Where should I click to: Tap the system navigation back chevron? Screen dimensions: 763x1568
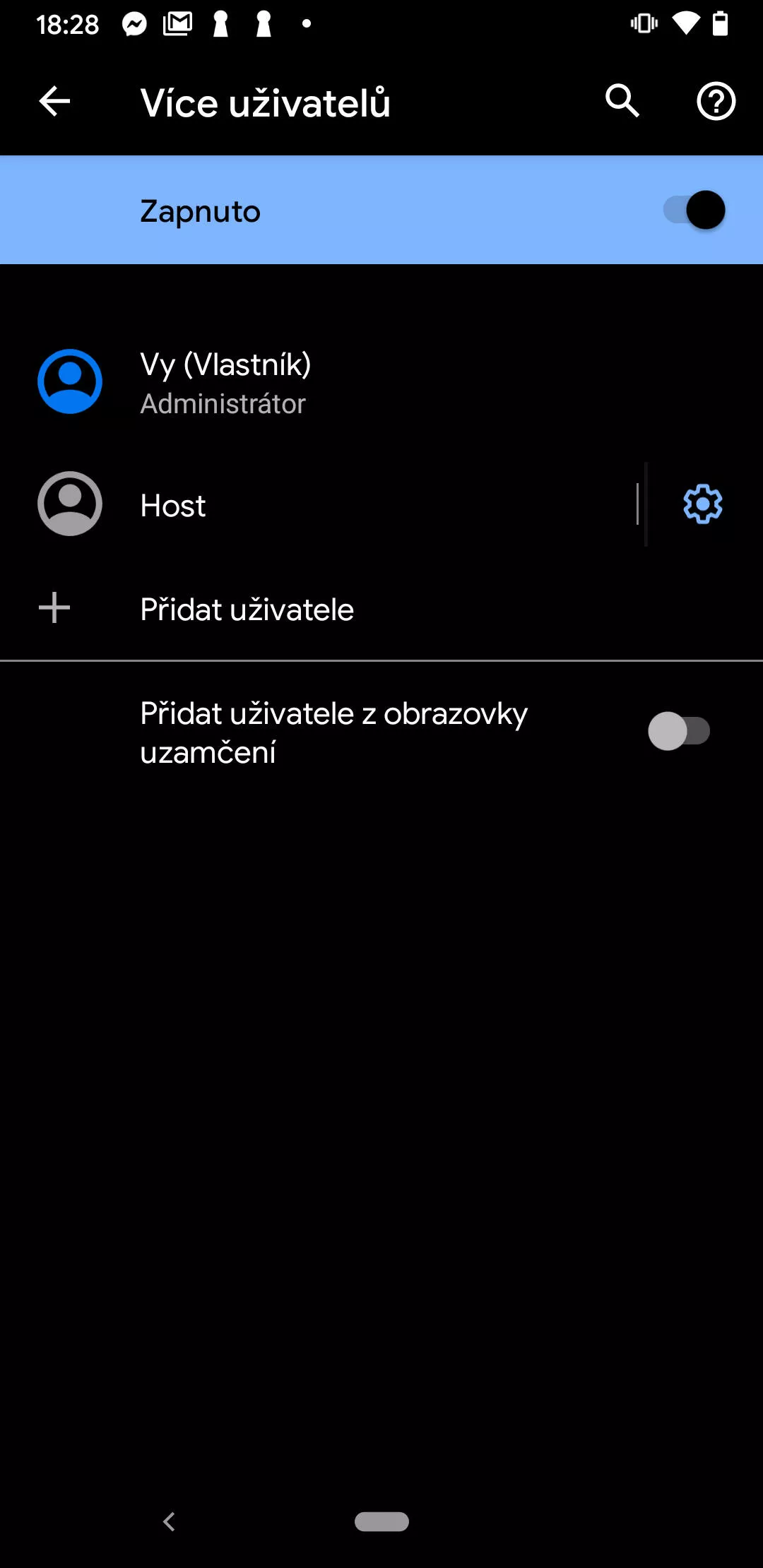pyautogui.click(x=169, y=1521)
